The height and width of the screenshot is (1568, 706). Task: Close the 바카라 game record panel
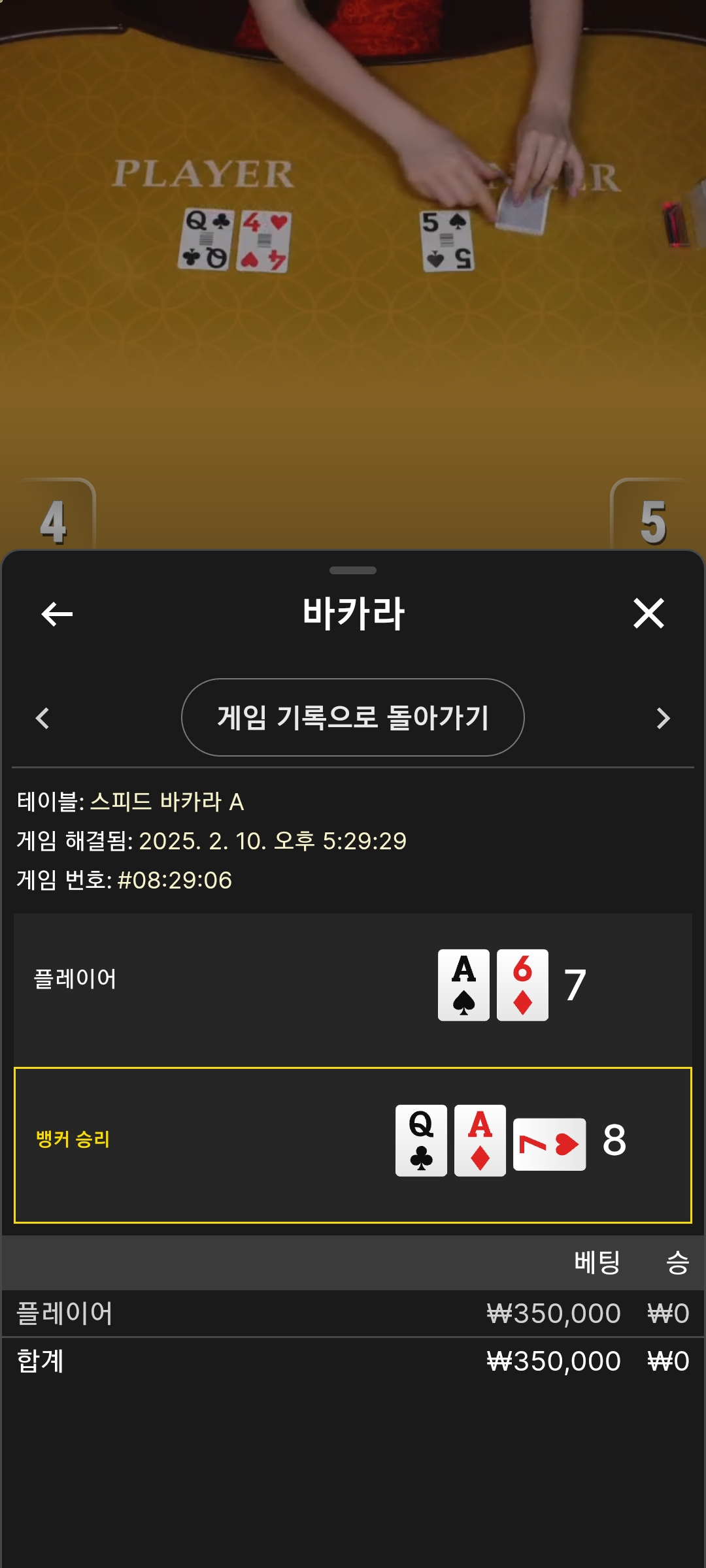pyautogui.click(x=648, y=613)
